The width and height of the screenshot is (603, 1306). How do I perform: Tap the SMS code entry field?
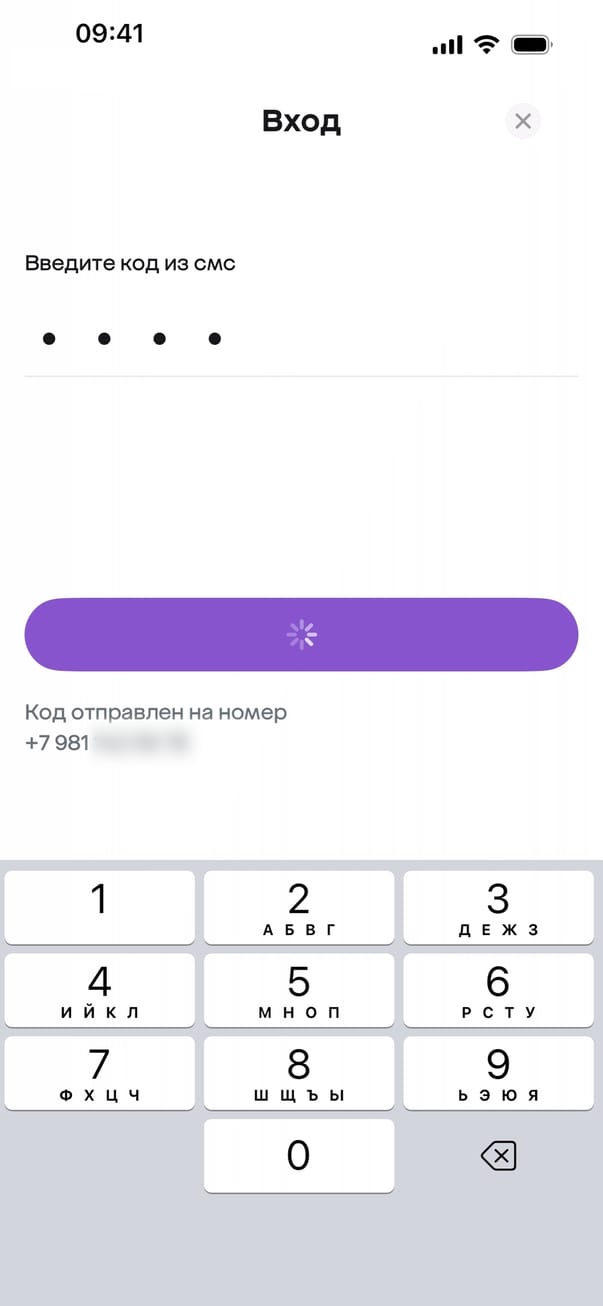tap(300, 340)
